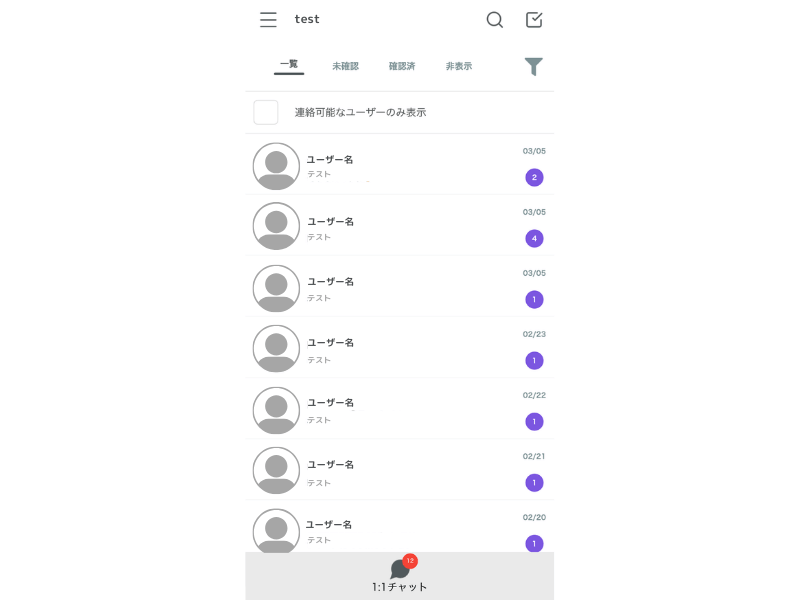Open the hamburger menu

(268, 20)
